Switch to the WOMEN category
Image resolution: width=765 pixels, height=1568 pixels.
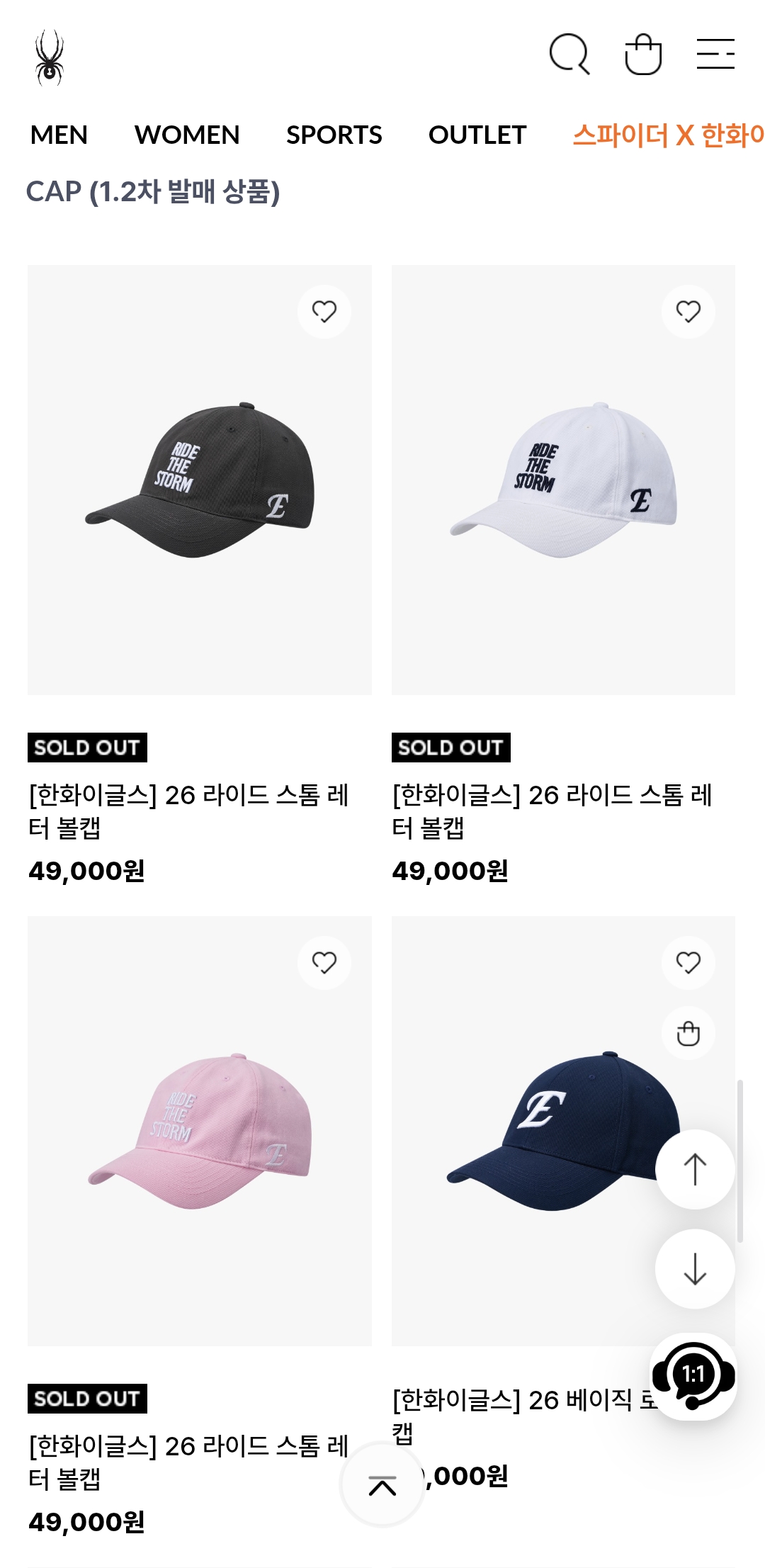187,135
